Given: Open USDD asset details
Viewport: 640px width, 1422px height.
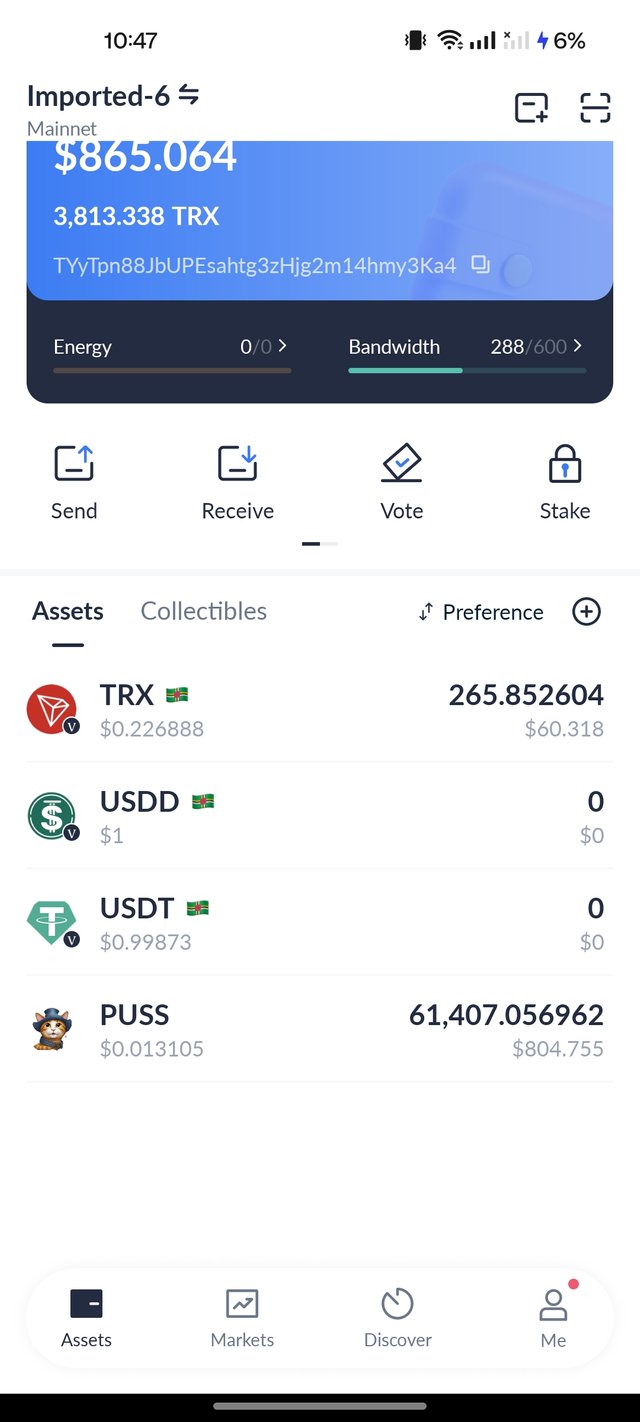Looking at the screenshot, I should click(x=320, y=816).
